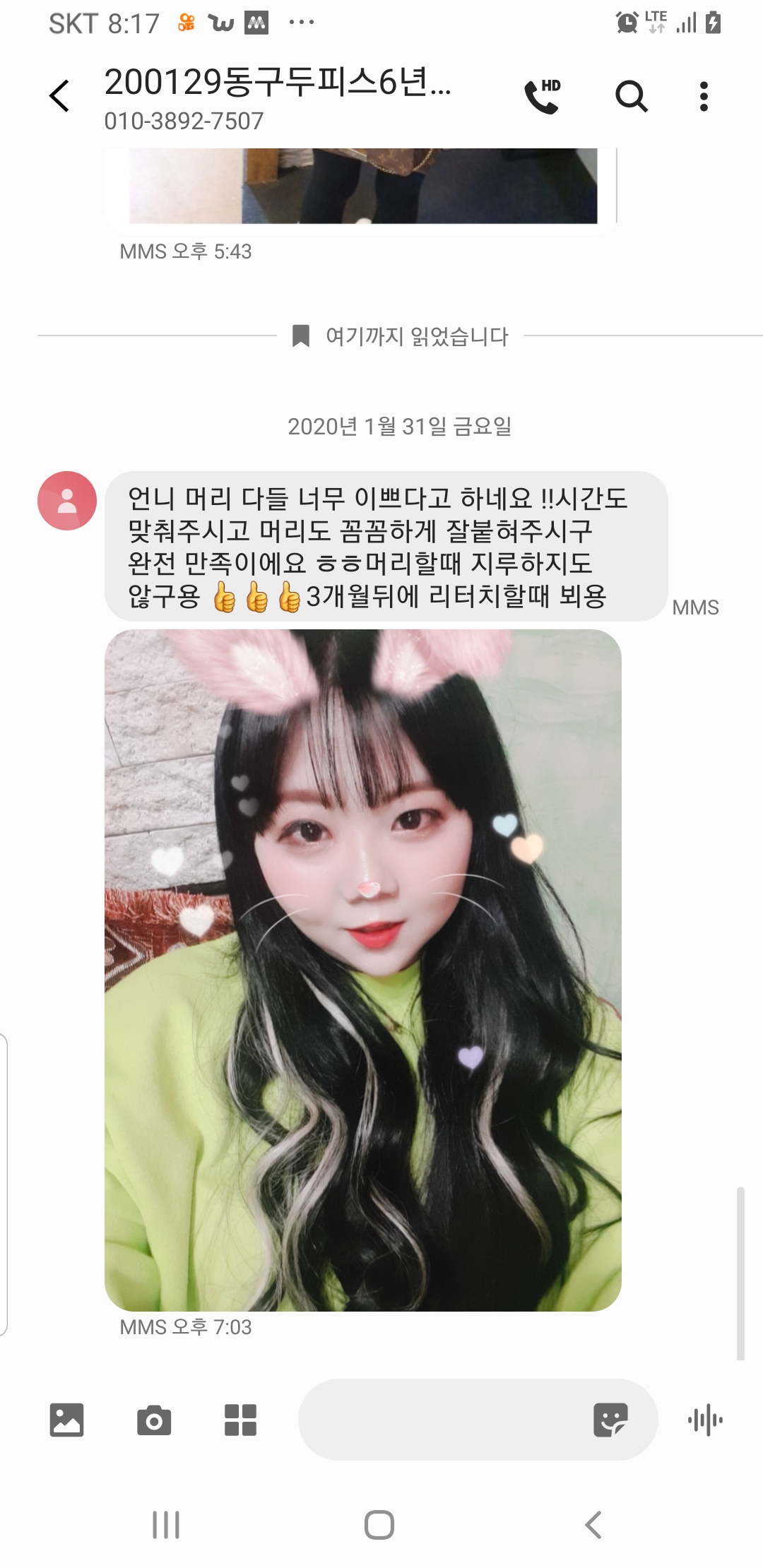Attach a picture from the gallery
Image resolution: width=763 pixels, height=1568 pixels.
[67, 1420]
